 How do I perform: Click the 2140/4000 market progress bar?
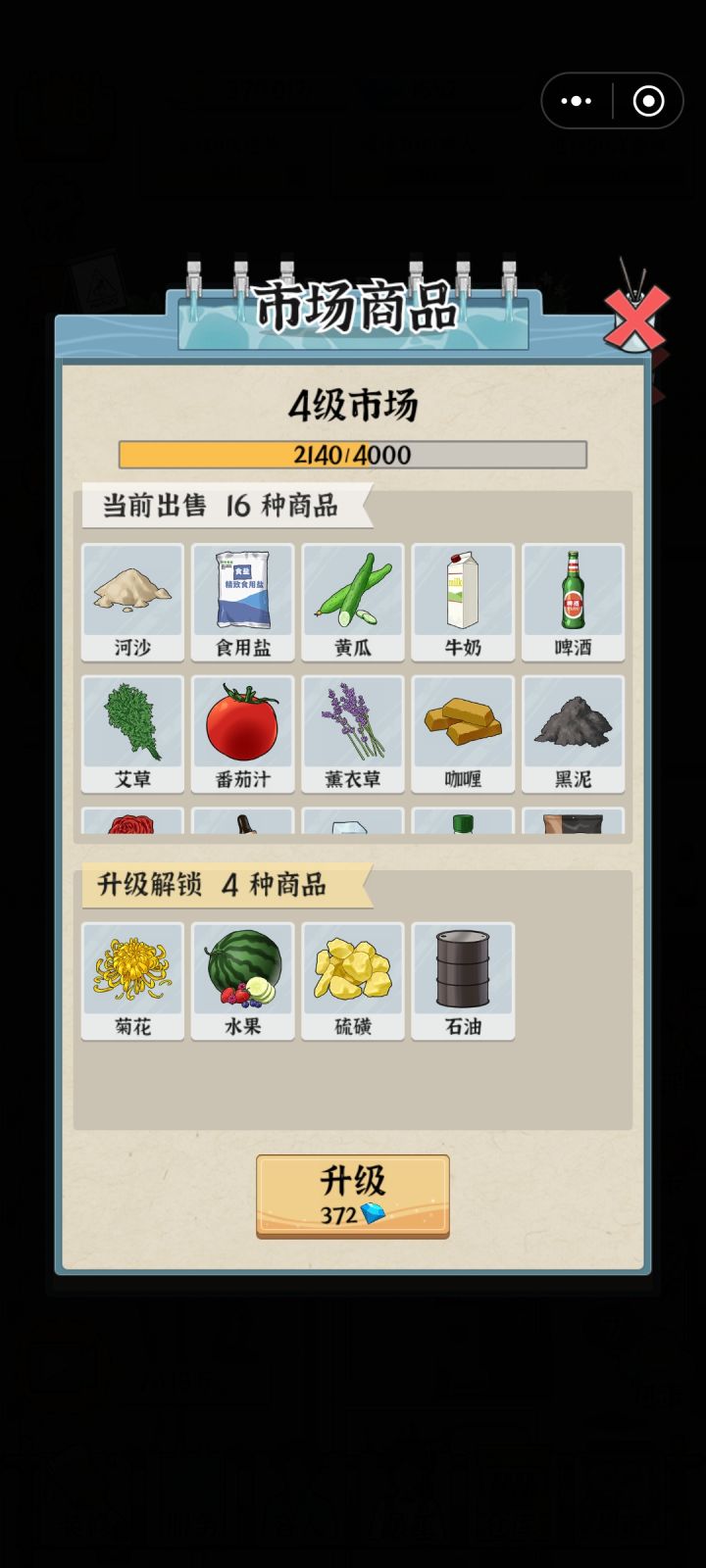(352, 455)
